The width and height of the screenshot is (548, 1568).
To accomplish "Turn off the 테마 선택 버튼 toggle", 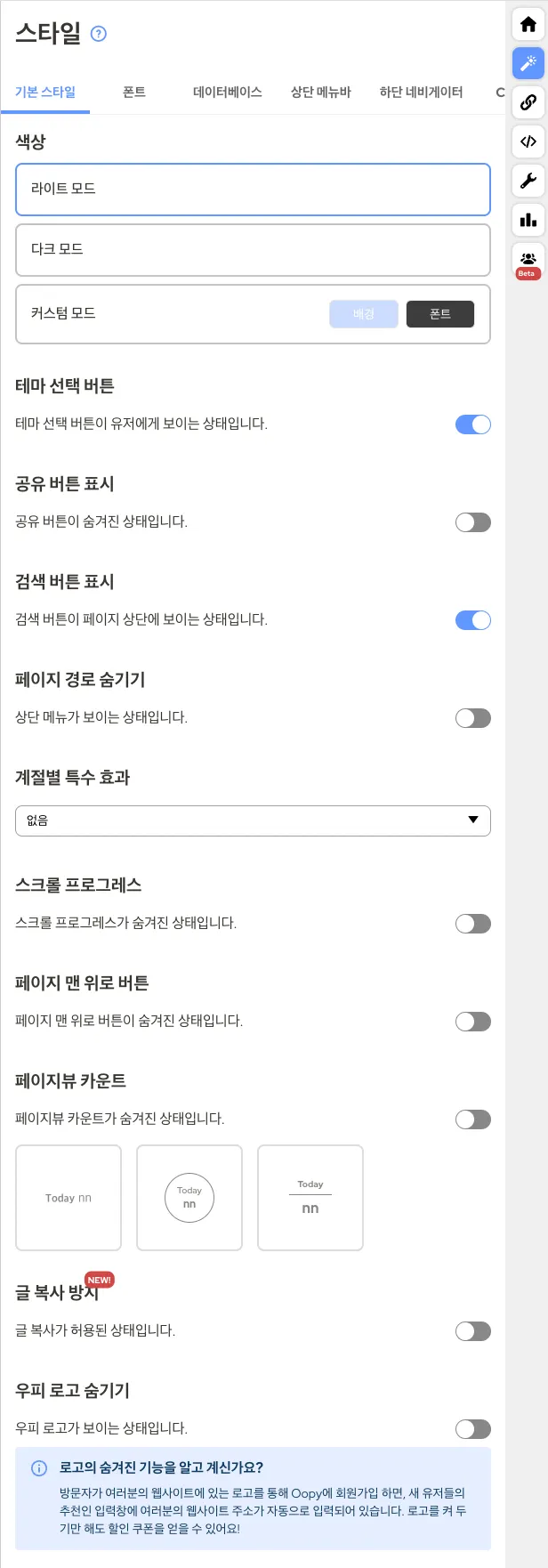I will click(x=472, y=424).
